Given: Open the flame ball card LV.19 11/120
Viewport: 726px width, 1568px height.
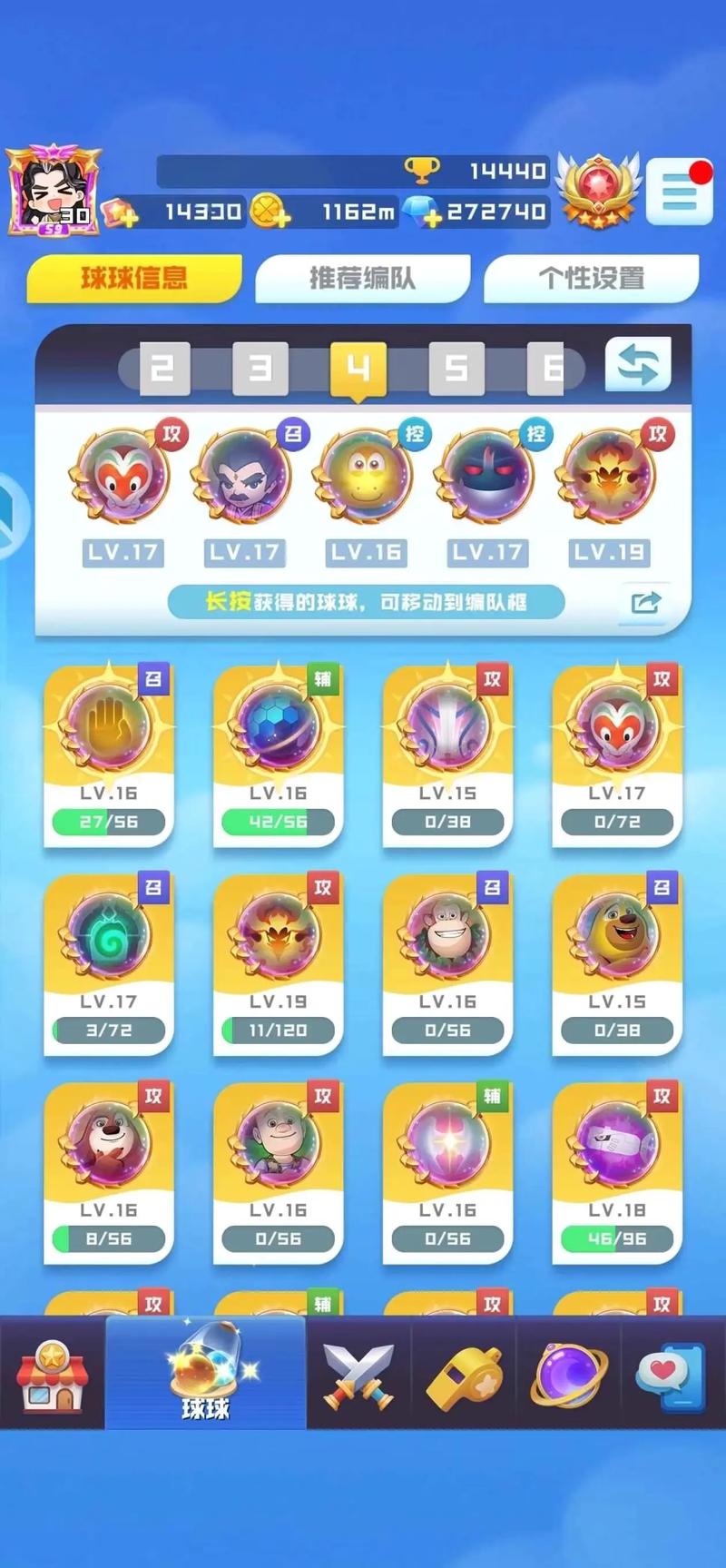Looking at the screenshot, I should pos(278,964).
